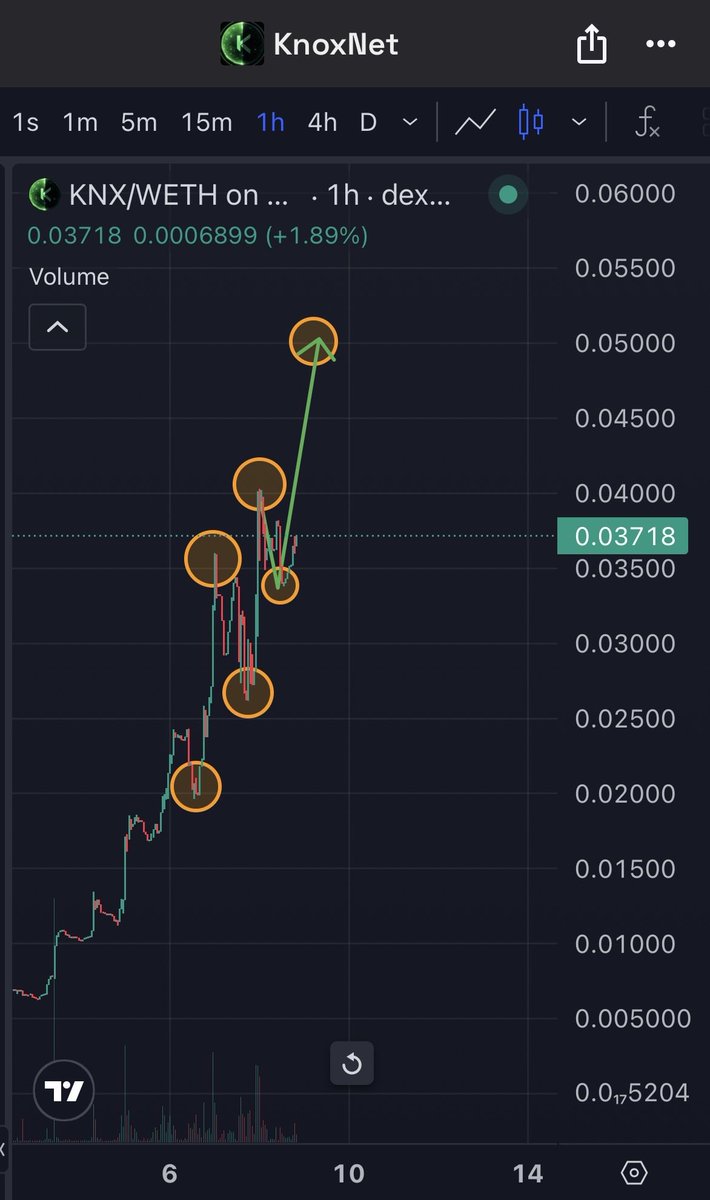Collapse the Volume indicator legend

[57, 327]
